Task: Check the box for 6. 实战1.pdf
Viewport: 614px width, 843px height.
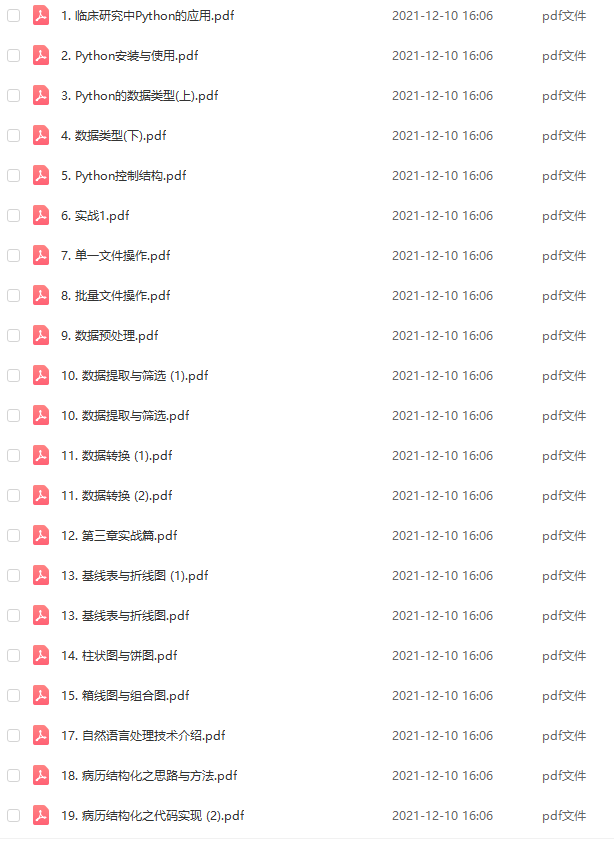Action: click(x=14, y=216)
